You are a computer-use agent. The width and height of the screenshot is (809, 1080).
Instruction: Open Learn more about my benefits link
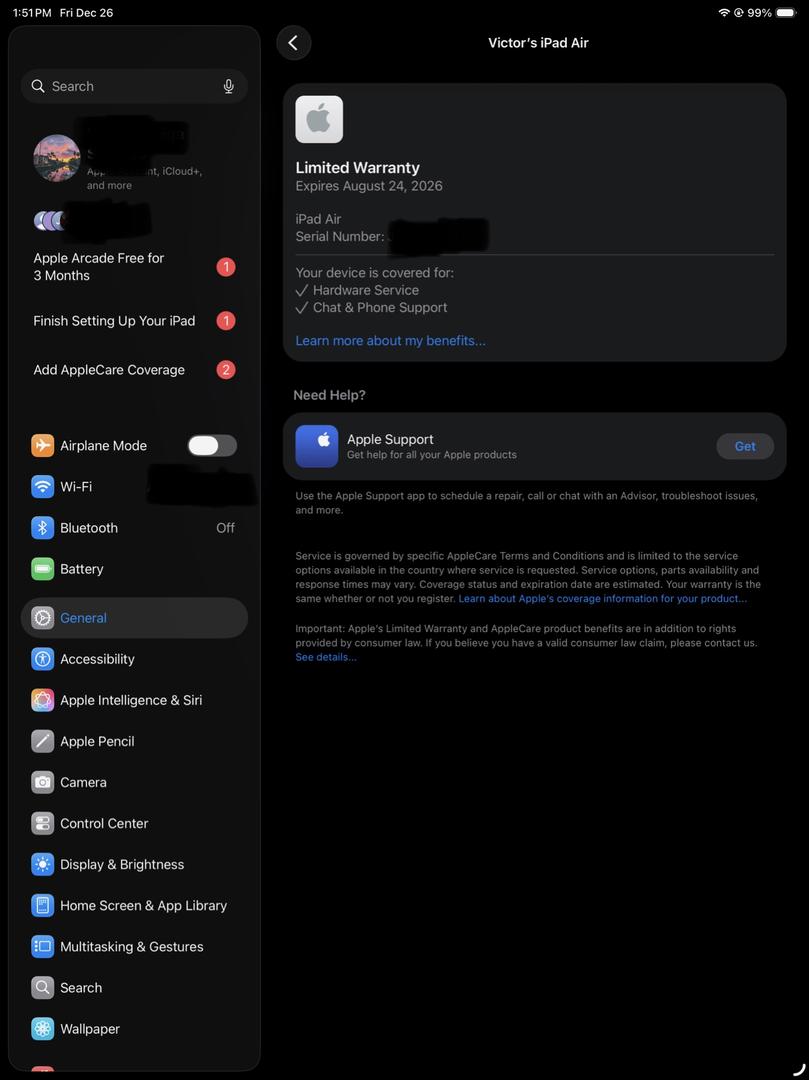[390, 341]
